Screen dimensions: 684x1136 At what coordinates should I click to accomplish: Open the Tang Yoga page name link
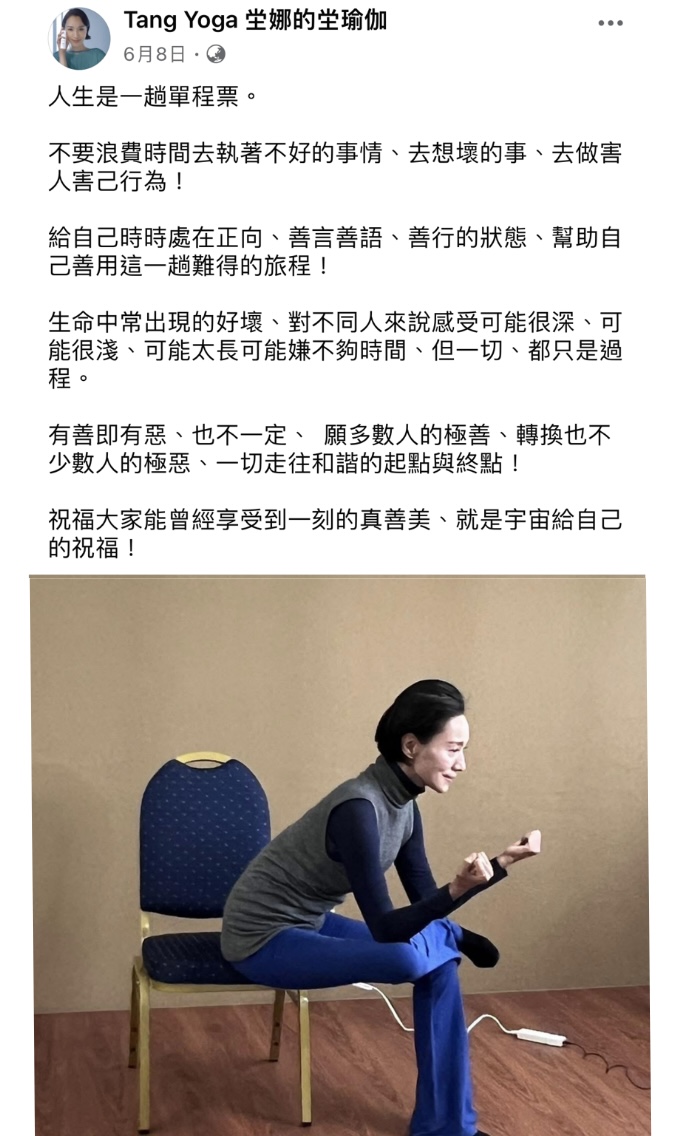point(255,20)
